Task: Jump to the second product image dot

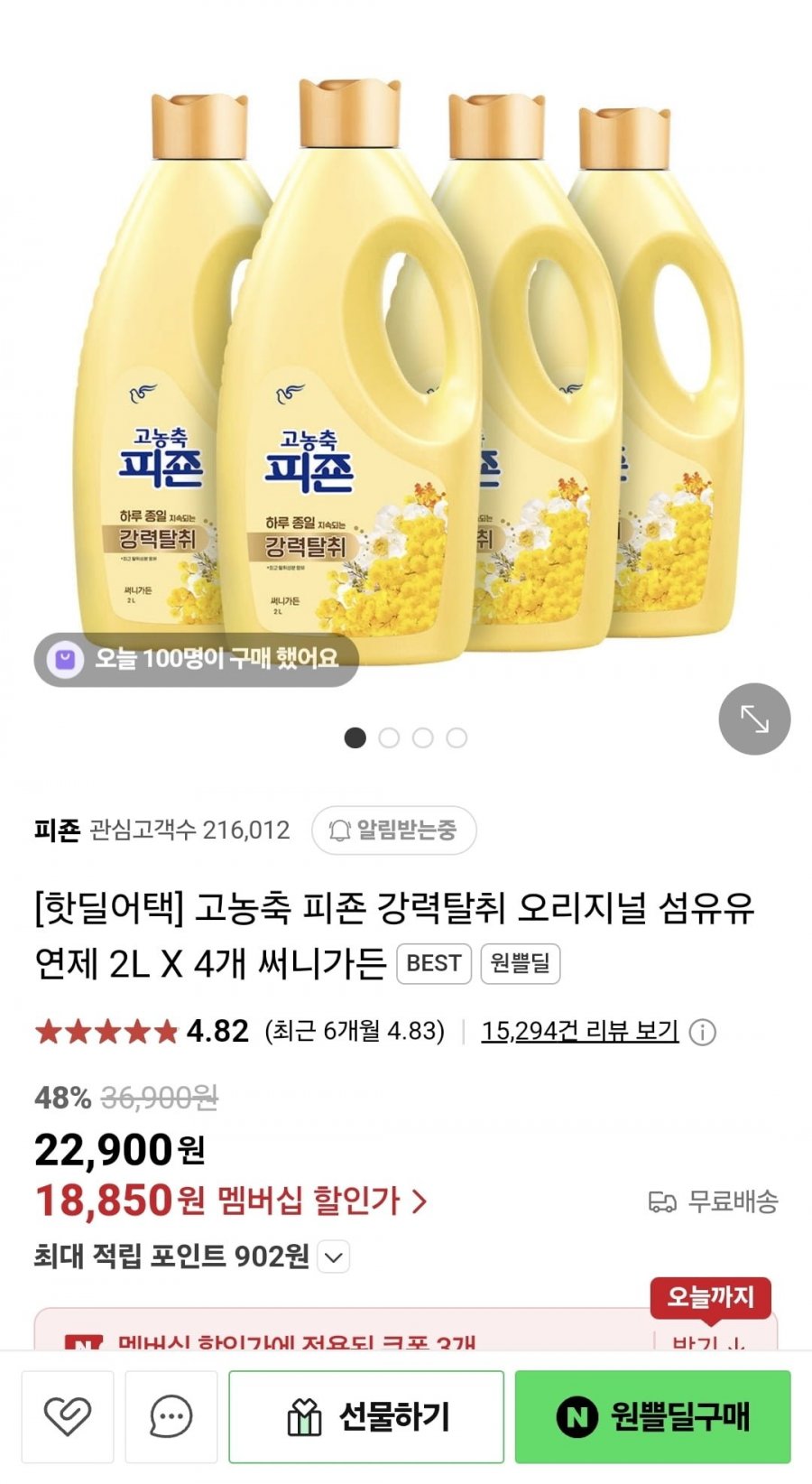Action: (x=389, y=737)
